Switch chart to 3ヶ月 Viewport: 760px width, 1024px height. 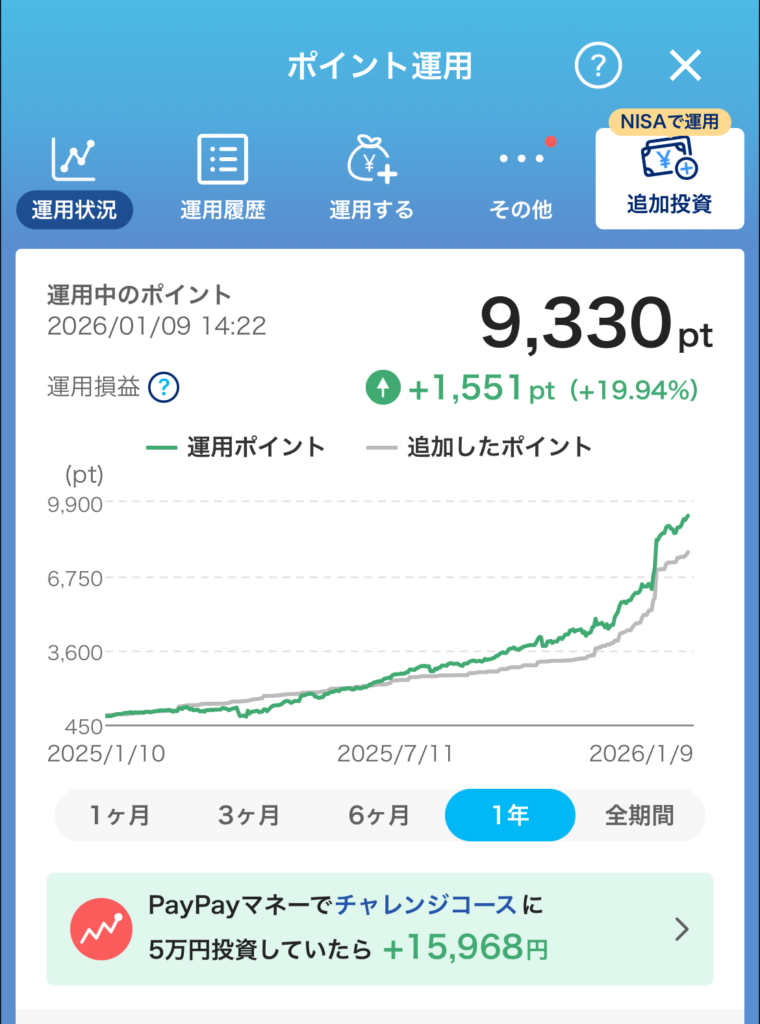[250, 815]
